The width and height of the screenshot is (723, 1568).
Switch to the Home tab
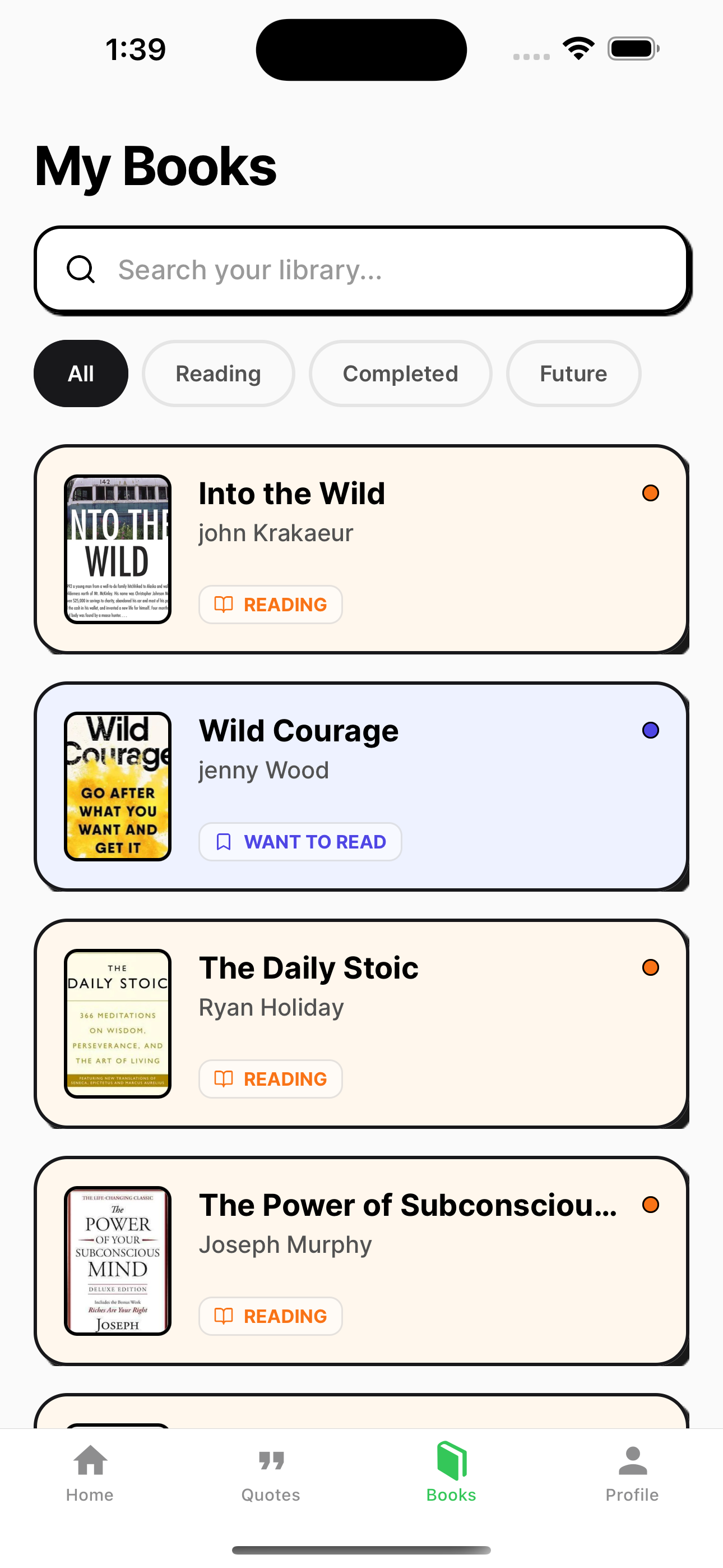point(90,1473)
